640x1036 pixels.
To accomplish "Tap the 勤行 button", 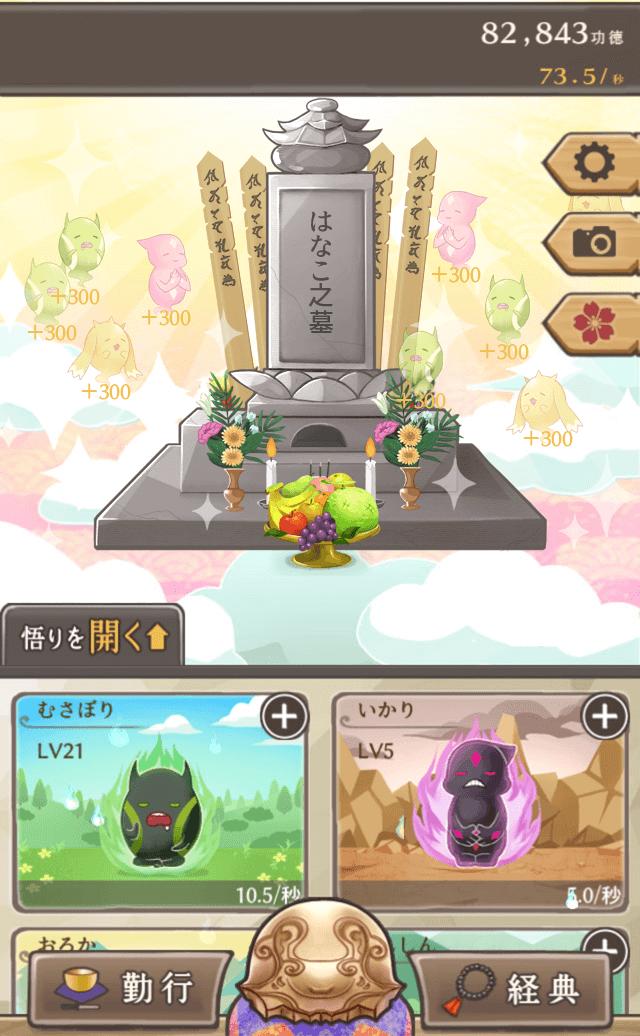I will click(x=123, y=988).
